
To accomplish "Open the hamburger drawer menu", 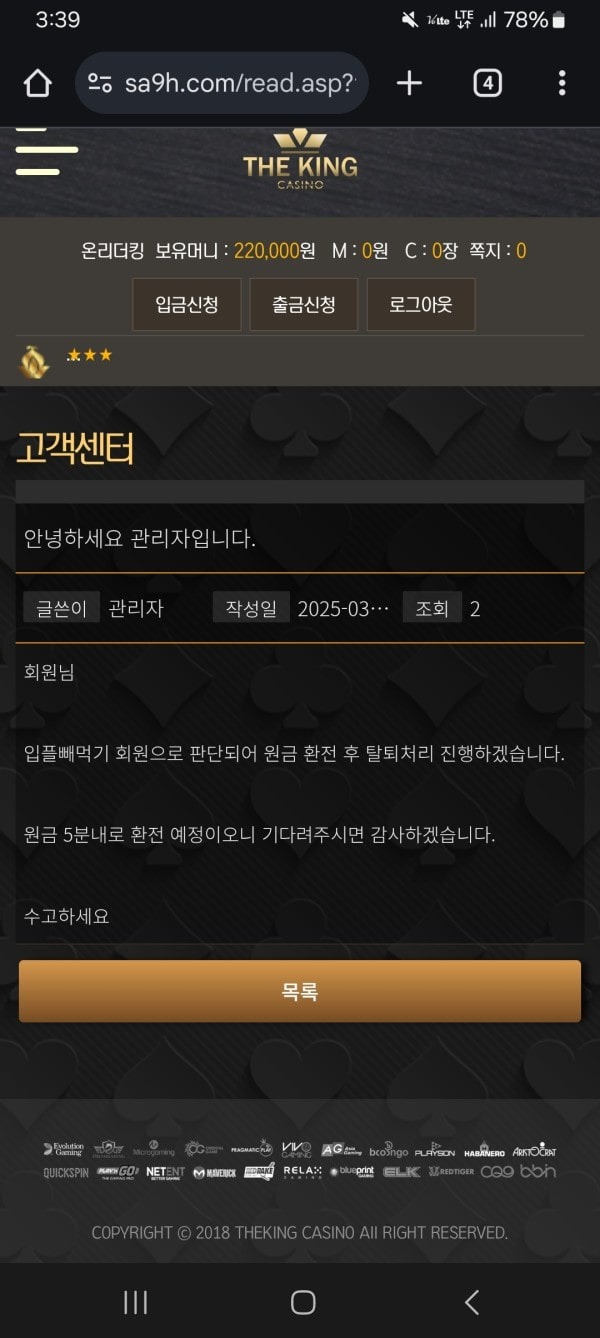I will (46, 151).
